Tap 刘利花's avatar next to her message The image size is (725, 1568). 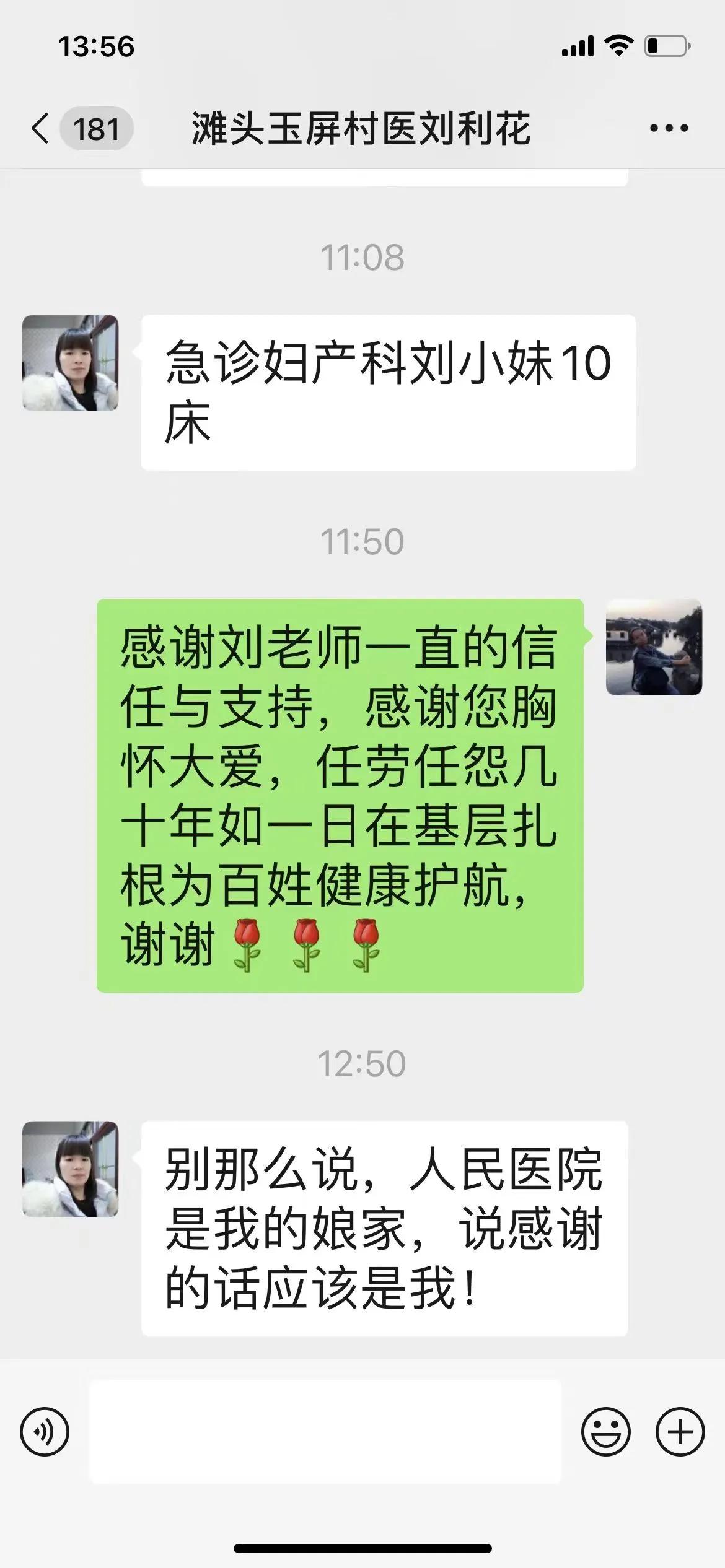coord(71,364)
